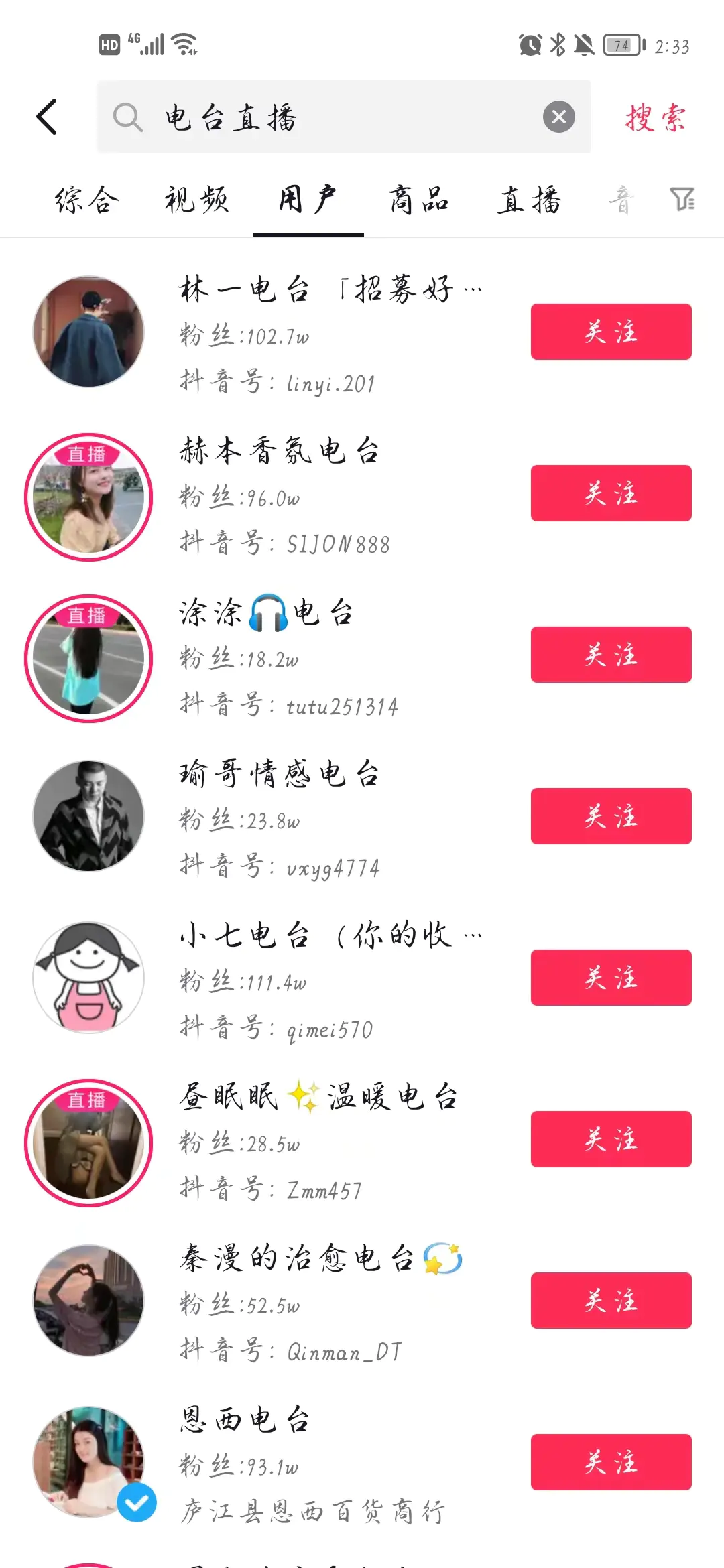The width and height of the screenshot is (724, 1568).
Task: Open the live avatar of 赫本香氛电台
Action: (88, 497)
